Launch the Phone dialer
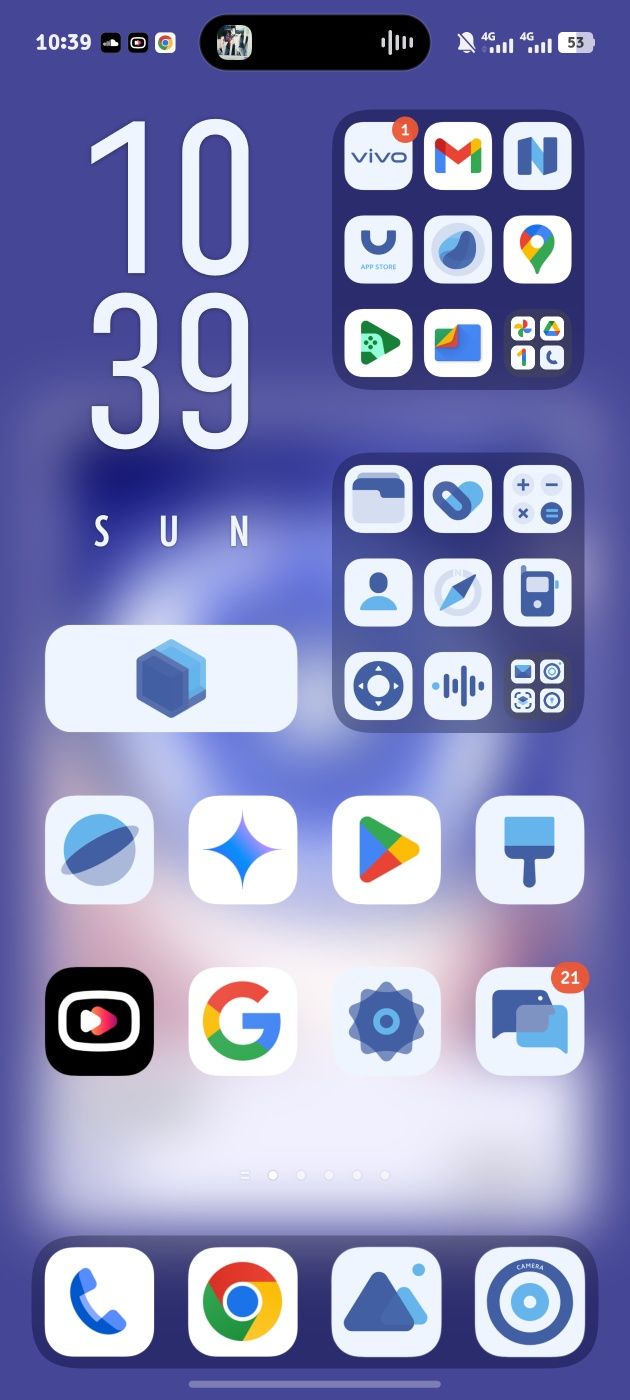Viewport: 630px width, 1400px height. (99, 1302)
